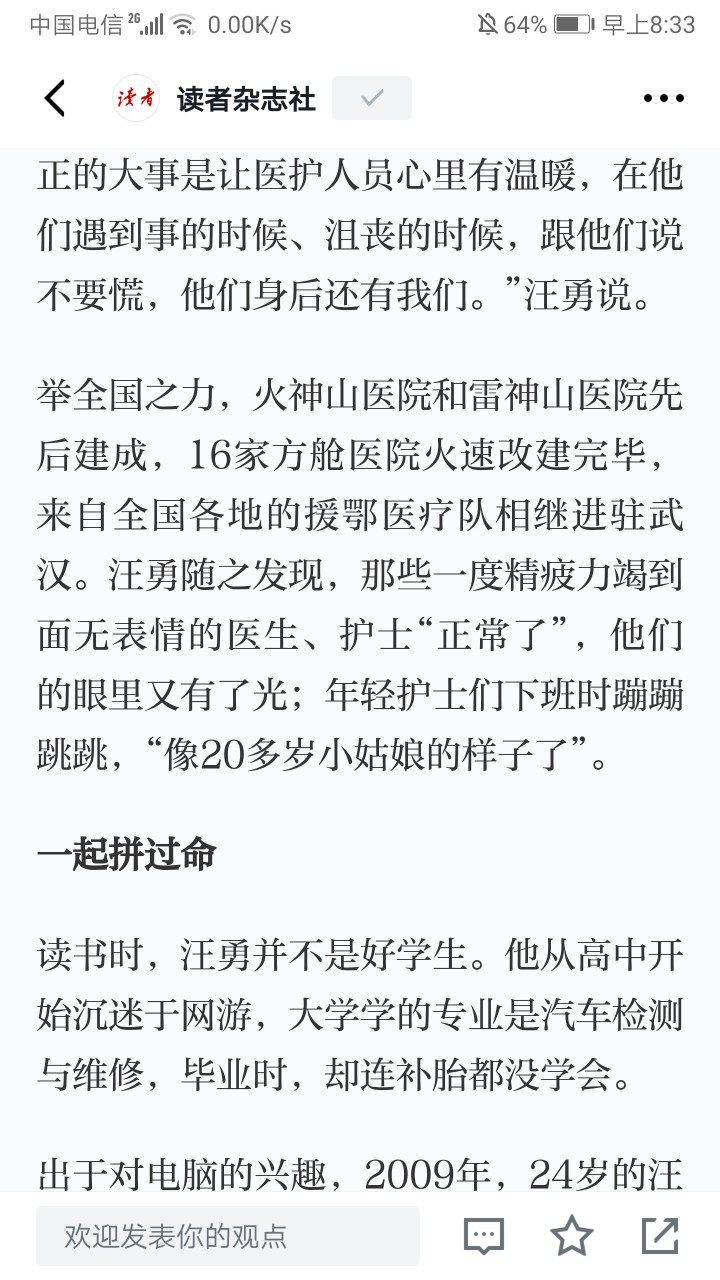Open the 读者杂志社 publisher profile

point(246,98)
